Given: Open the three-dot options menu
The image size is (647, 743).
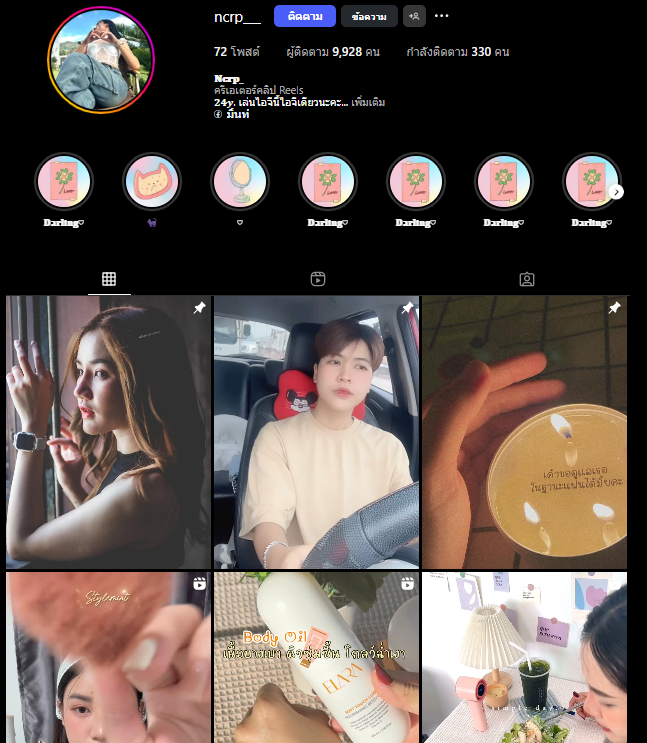Looking at the screenshot, I should 442,16.
